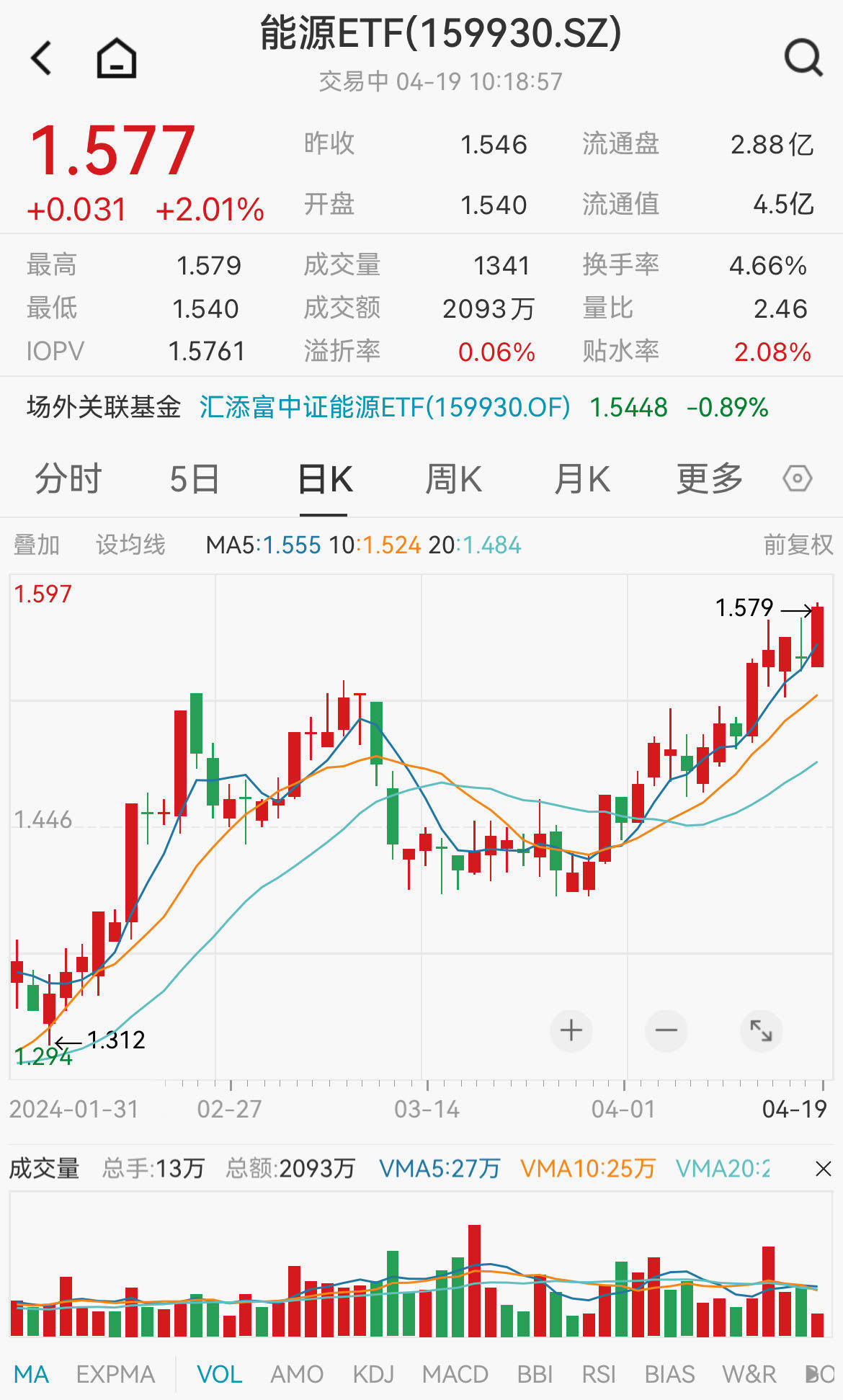843x1400 pixels.
Task: Tap 叠加 to overlay another chart
Action: coord(37,545)
